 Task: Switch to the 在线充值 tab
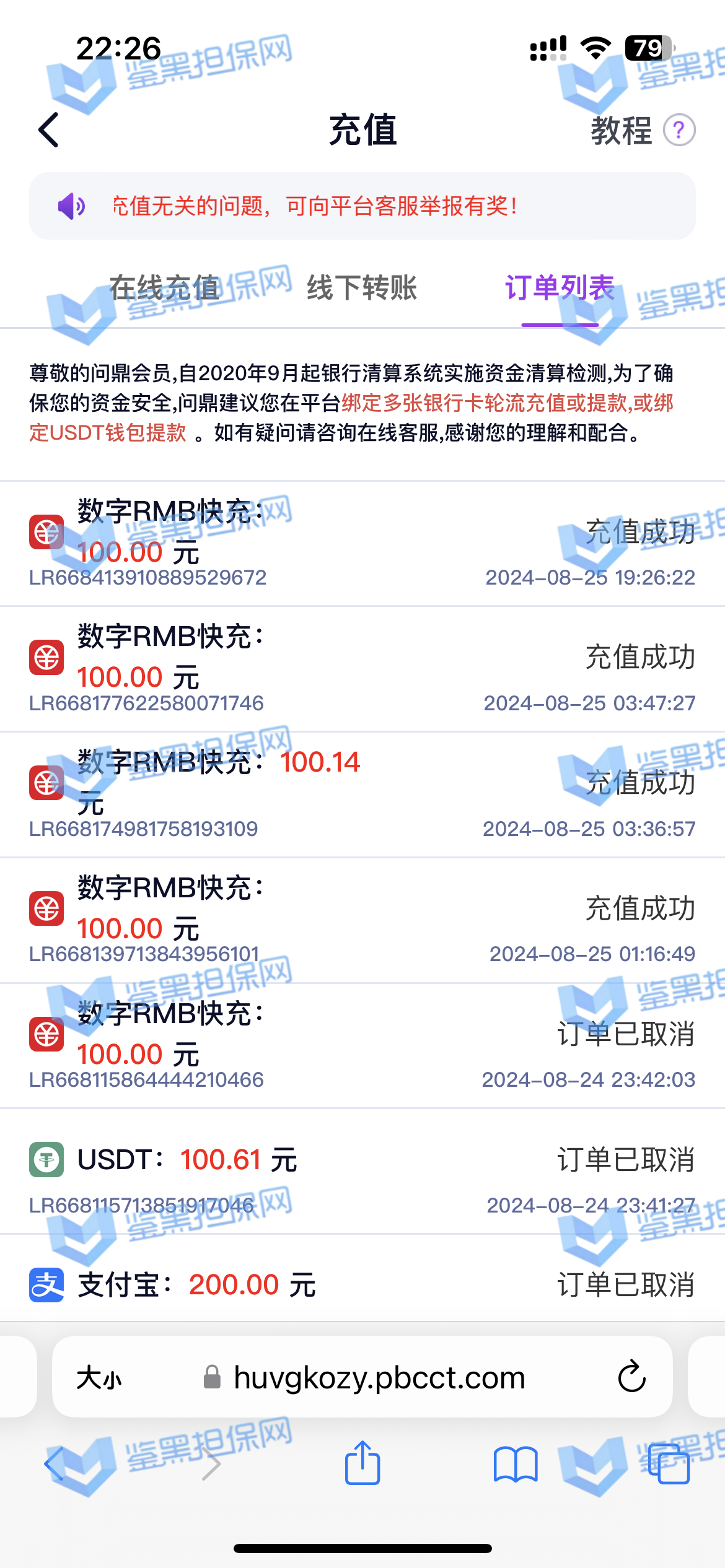(164, 288)
